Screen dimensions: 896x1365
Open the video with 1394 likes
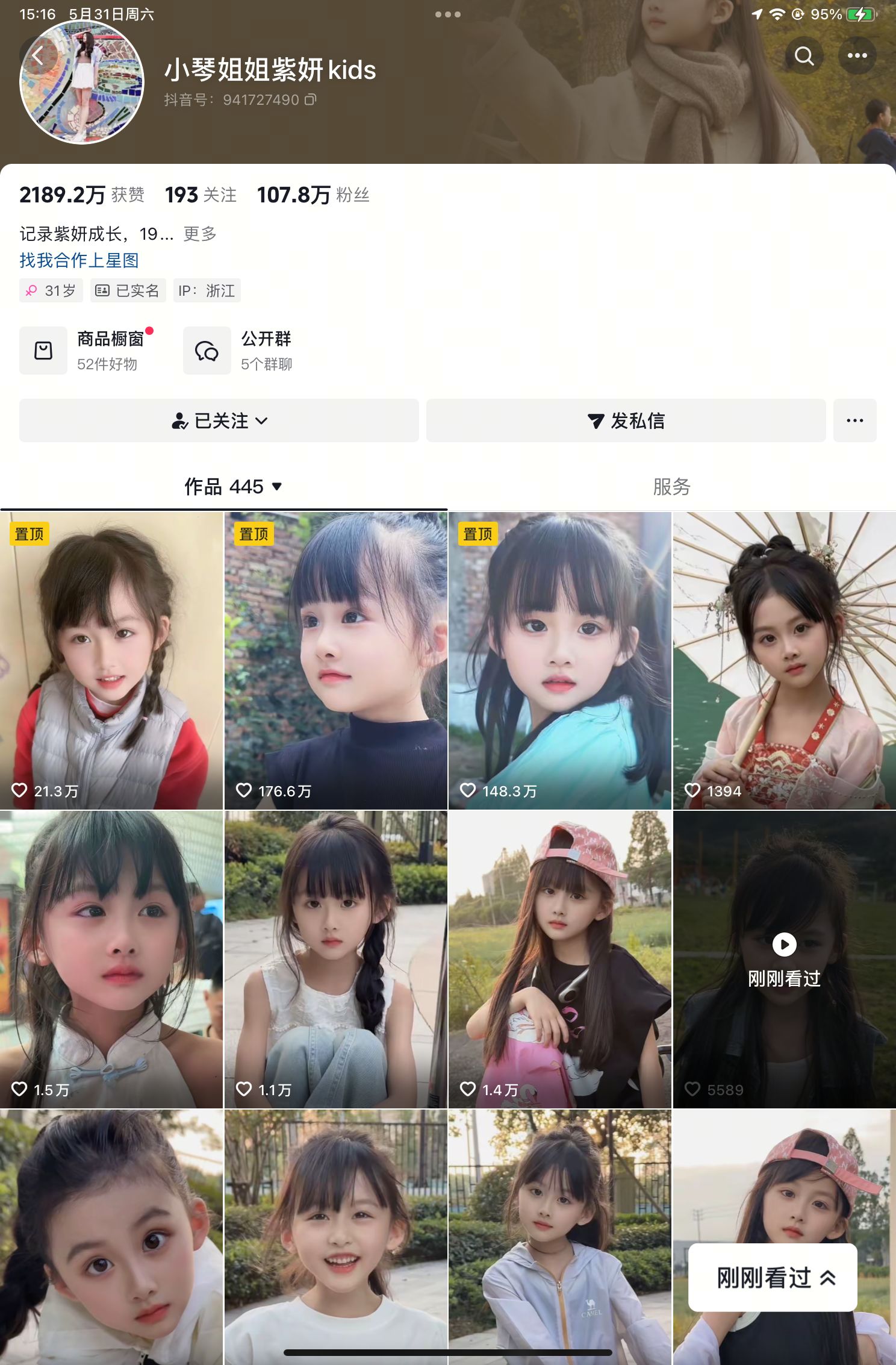(x=784, y=660)
